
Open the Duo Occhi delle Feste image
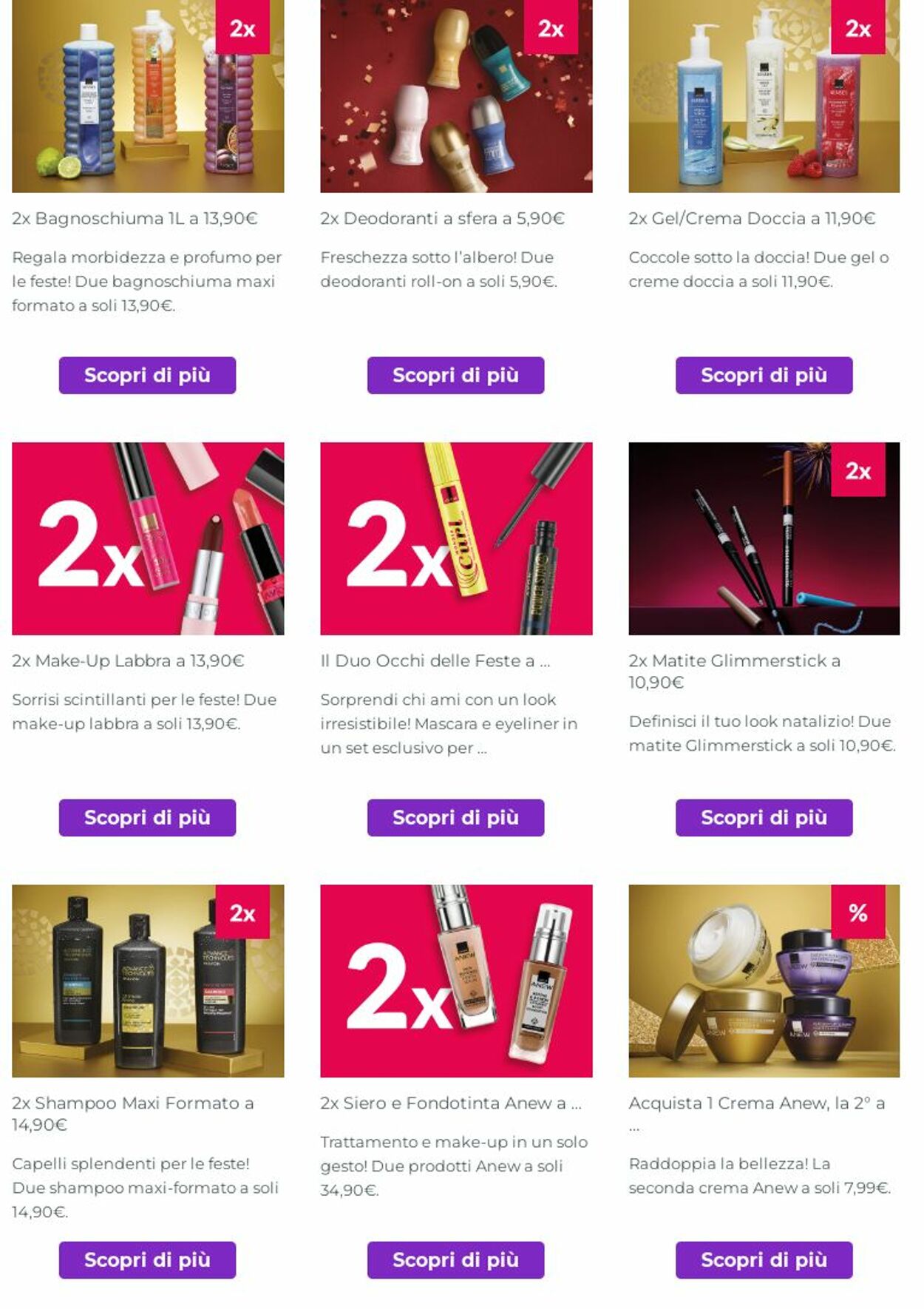455,538
